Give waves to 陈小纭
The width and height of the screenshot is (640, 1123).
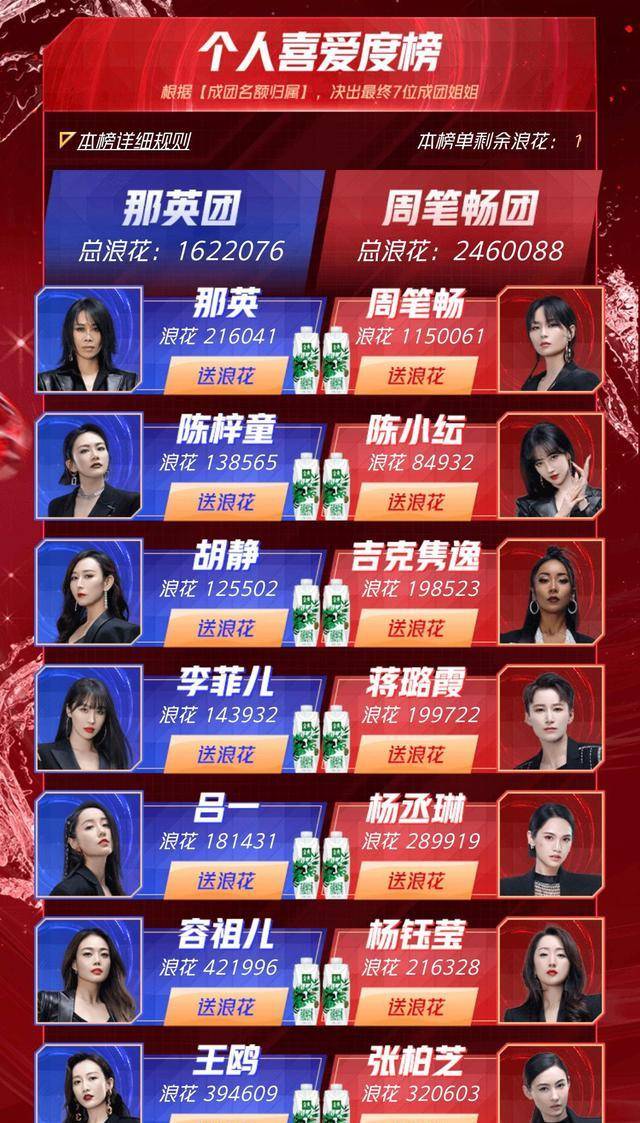tap(416, 501)
